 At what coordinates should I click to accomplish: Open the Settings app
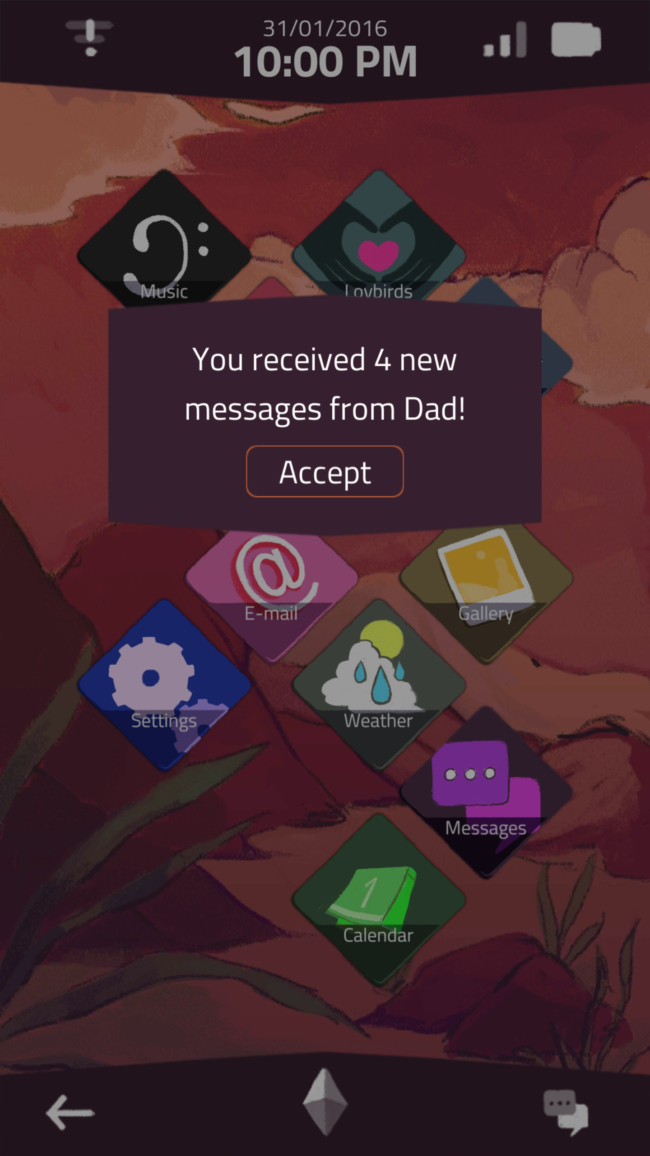click(164, 686)
